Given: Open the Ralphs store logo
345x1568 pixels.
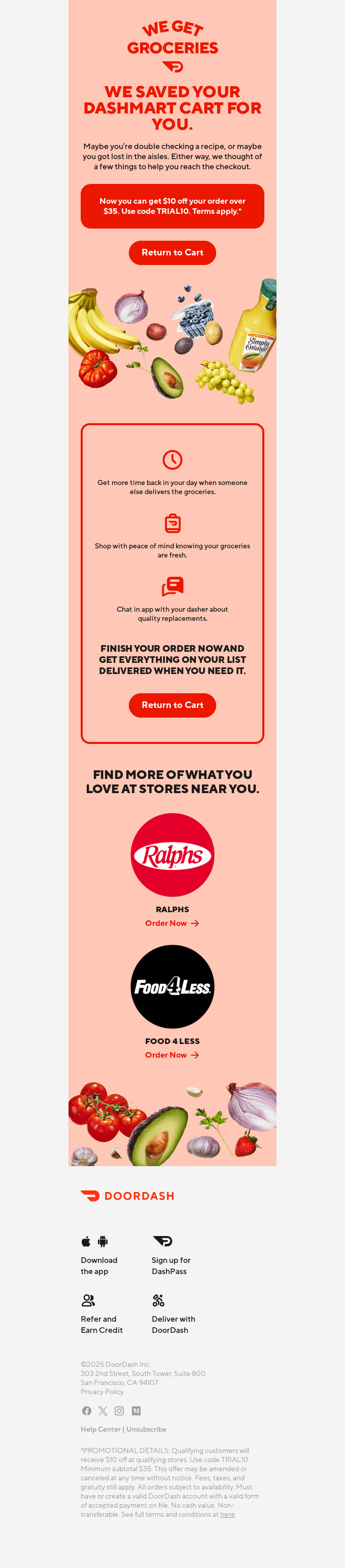Looking at the screenshot, I should (172, 854).
